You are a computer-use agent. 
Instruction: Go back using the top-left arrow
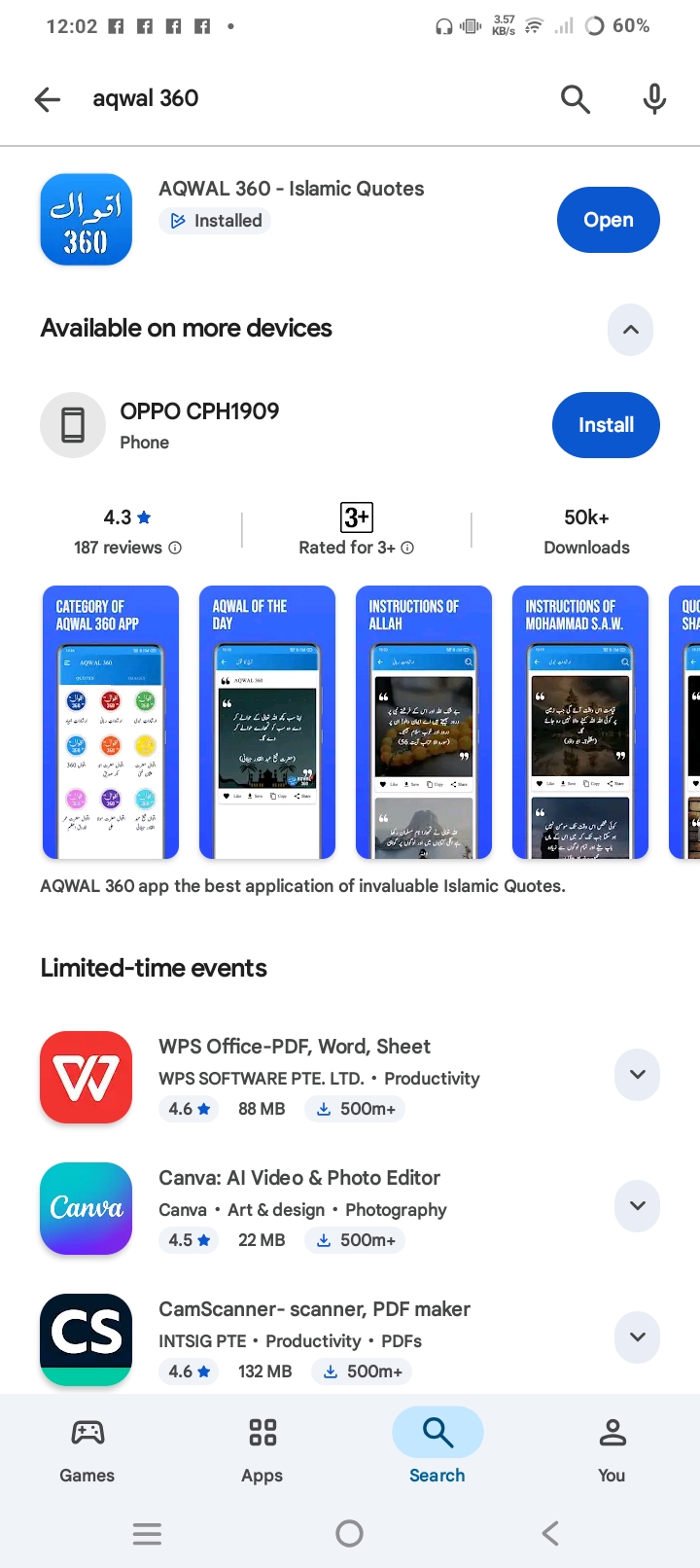click(48, 98)
